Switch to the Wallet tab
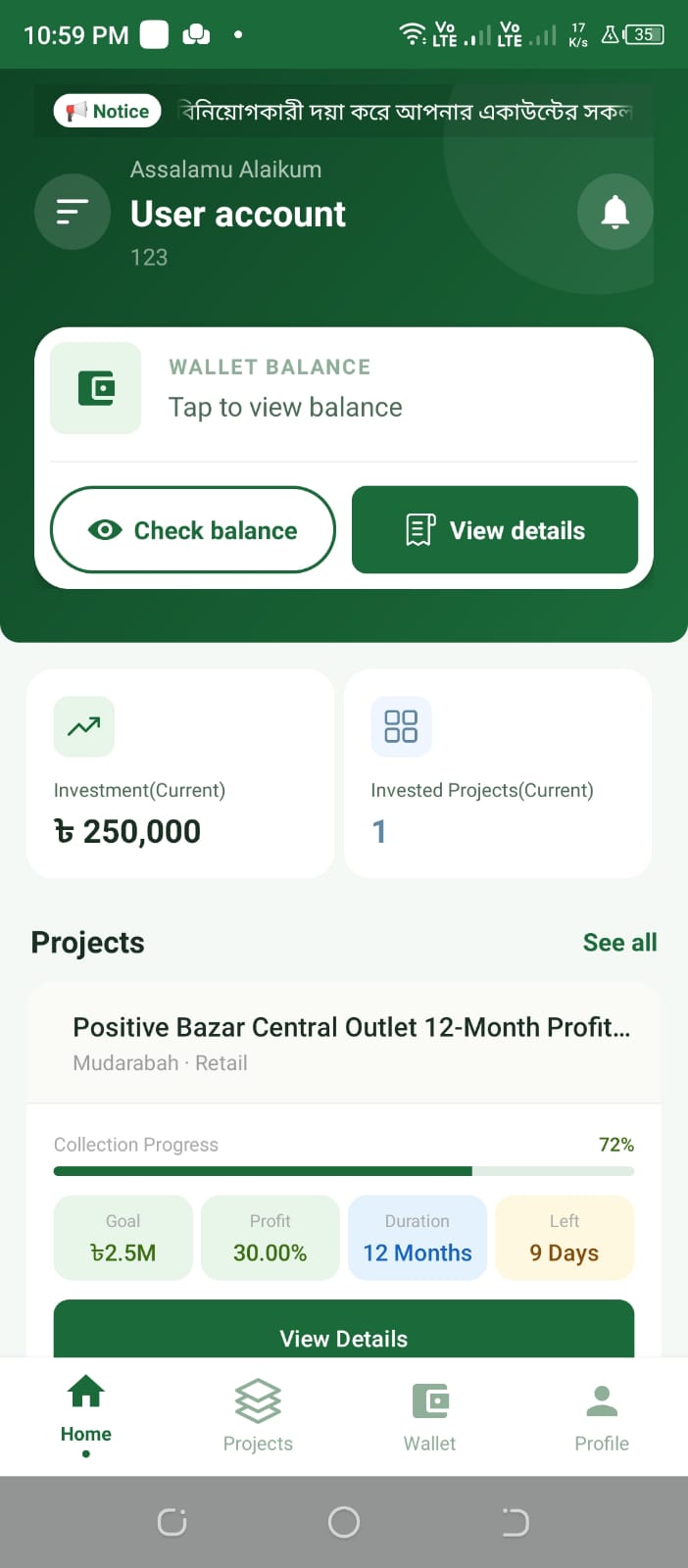688x1568 pixels. point(430,1414)
